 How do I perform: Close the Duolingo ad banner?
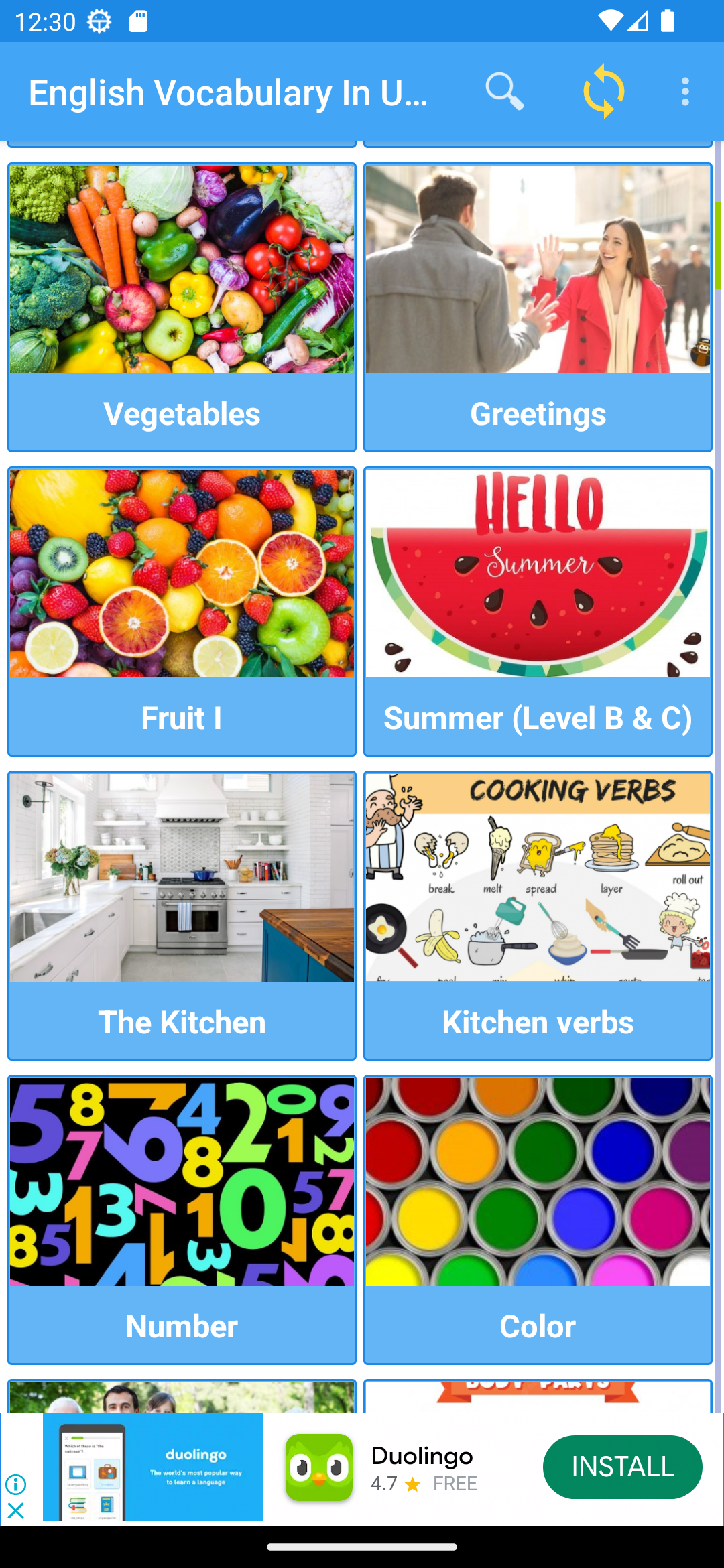pos(15,1511)
